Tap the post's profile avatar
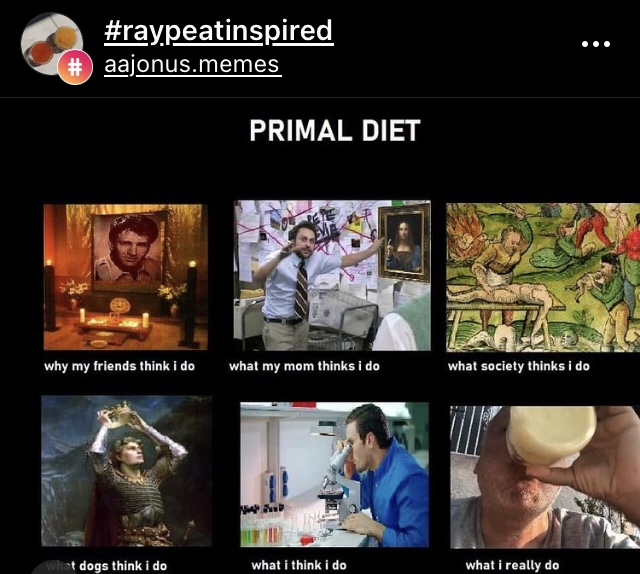The image size is (640, 574). [x=51, y=44]
